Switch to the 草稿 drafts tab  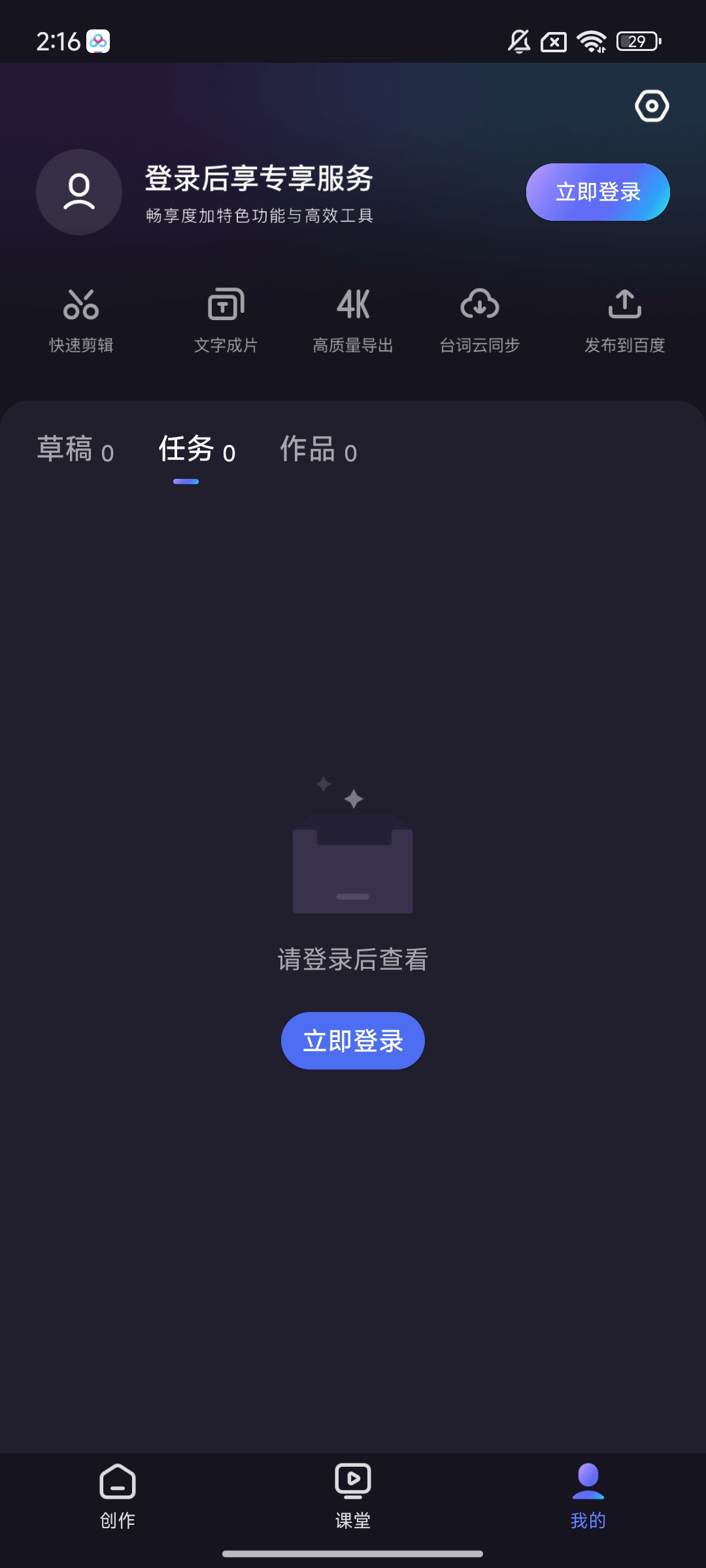click(75, 450)
